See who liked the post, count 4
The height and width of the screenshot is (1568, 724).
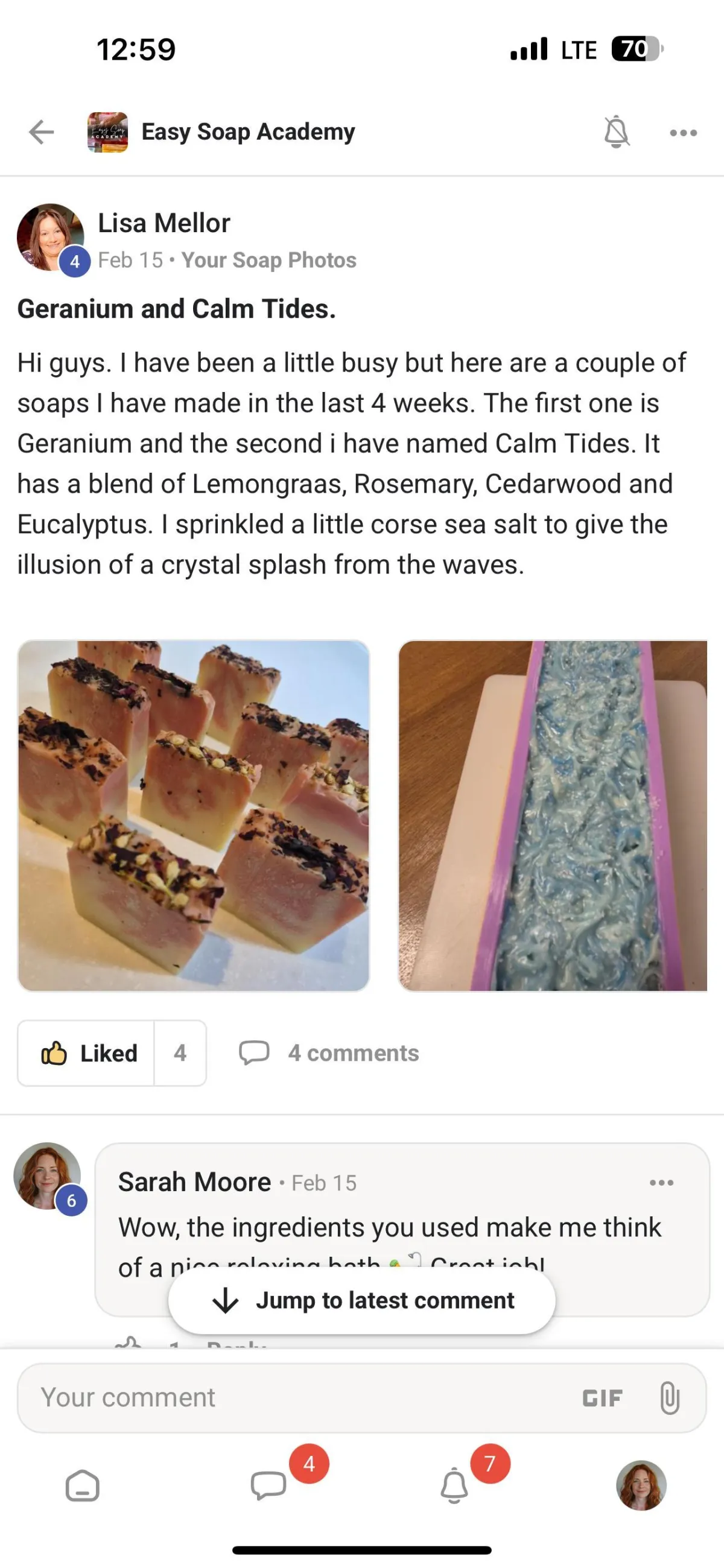coord(180,1053)
